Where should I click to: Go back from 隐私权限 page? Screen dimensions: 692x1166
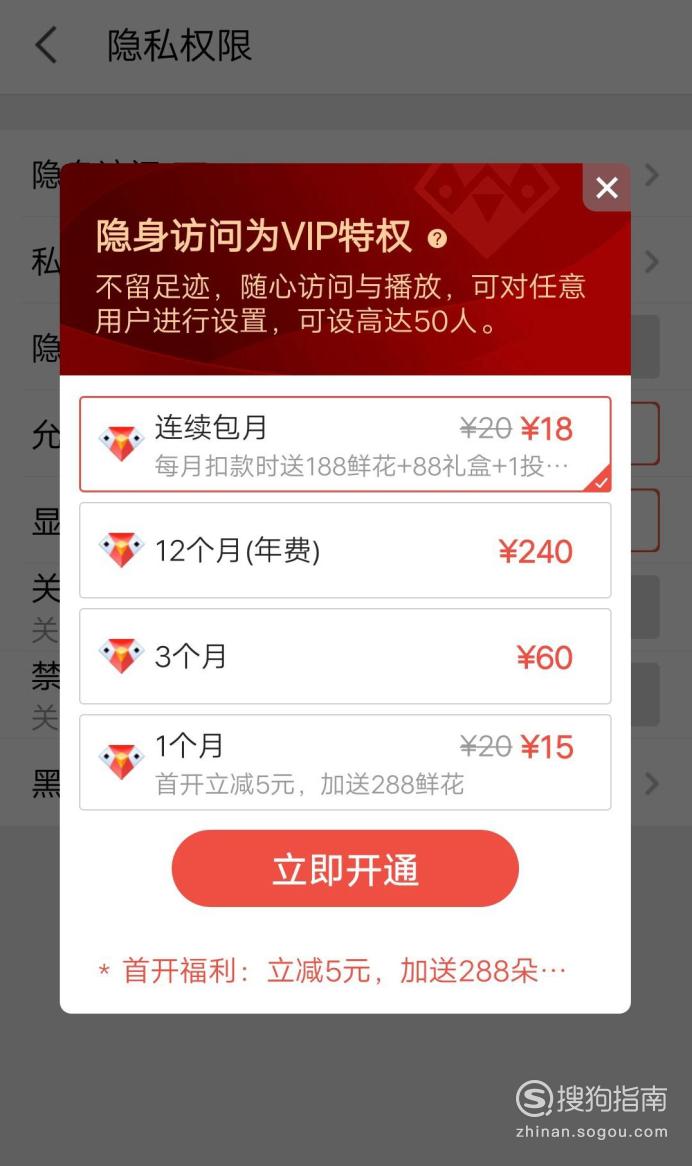coord(46,45)
